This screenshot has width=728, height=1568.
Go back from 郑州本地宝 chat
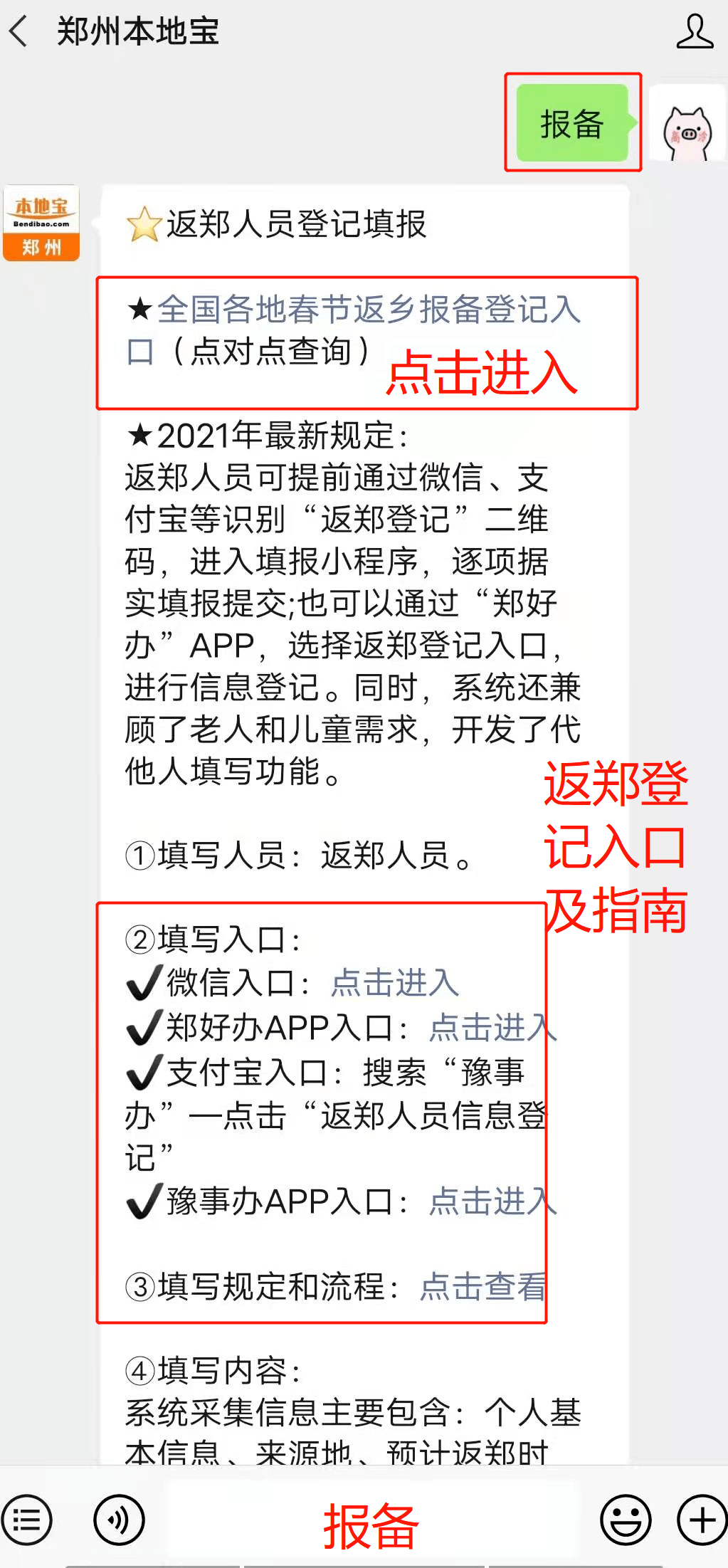(20, 32)
